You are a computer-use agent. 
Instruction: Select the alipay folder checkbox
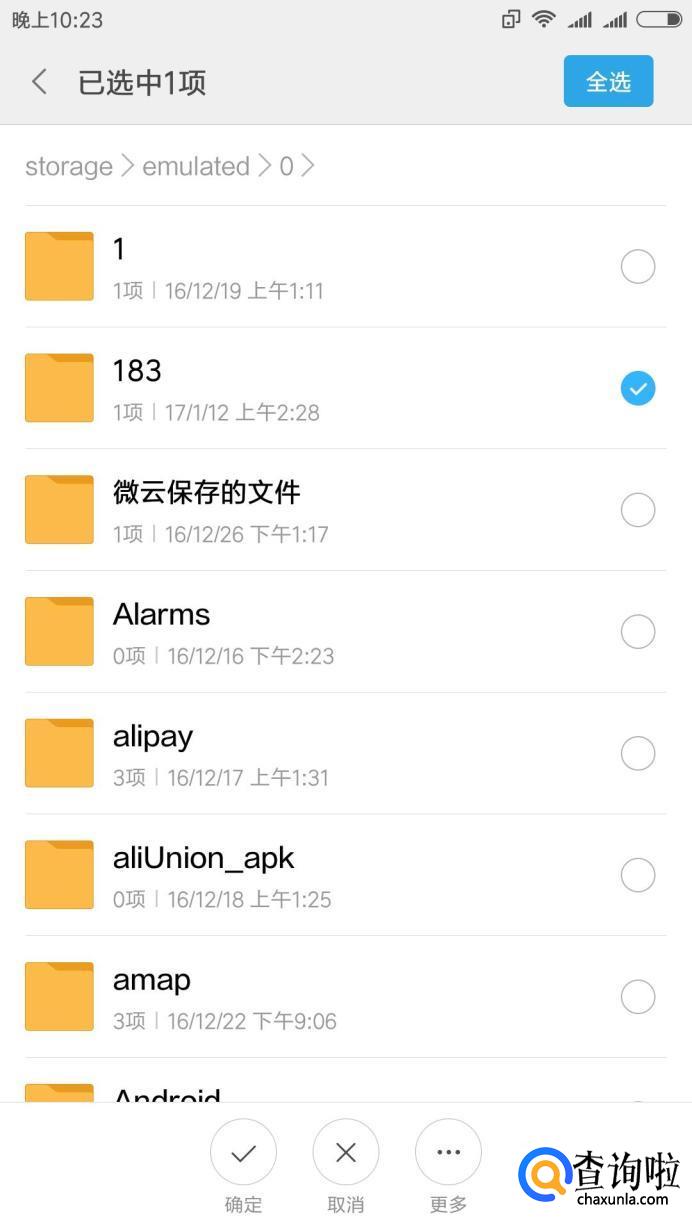[x=638, y=753]
